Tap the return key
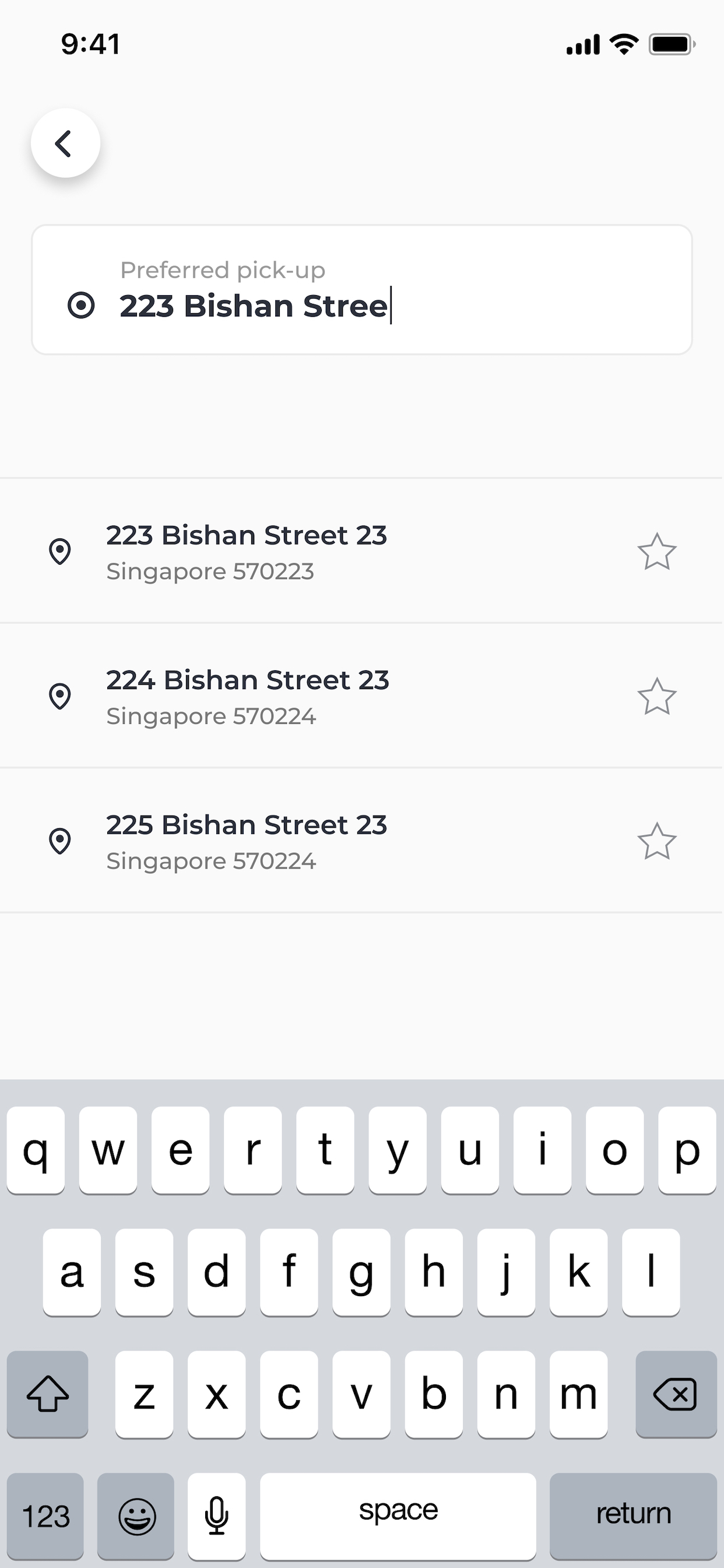Image resolution: width=724 pixels, height=1568 pixels. coord(633,1515)
